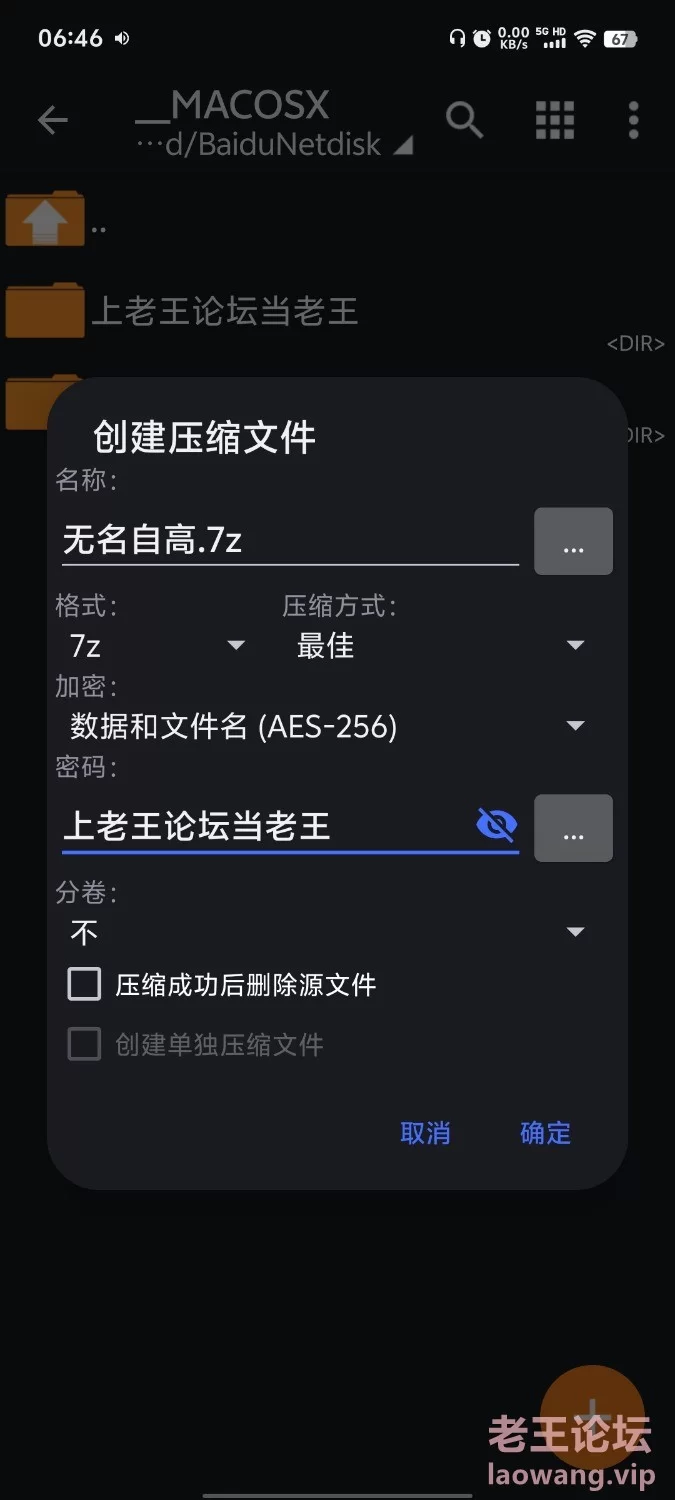Expand the 分卷 dropdown showing 不
The height and width of the screenshot is (1500, 675).
tap(326, 932)
